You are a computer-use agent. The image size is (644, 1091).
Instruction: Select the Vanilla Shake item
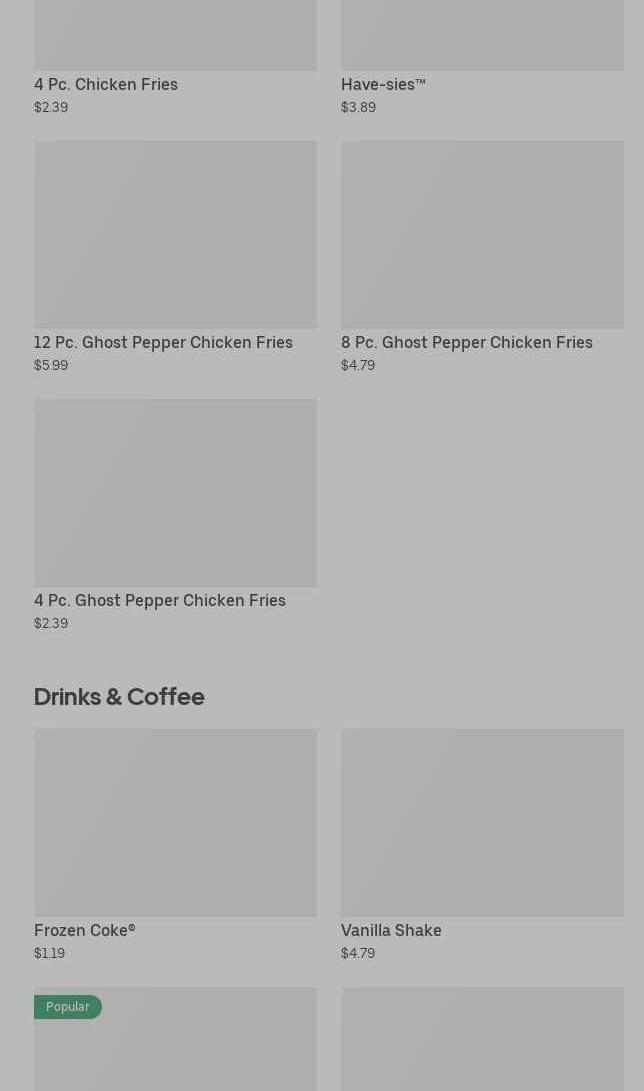click(482, 845)
